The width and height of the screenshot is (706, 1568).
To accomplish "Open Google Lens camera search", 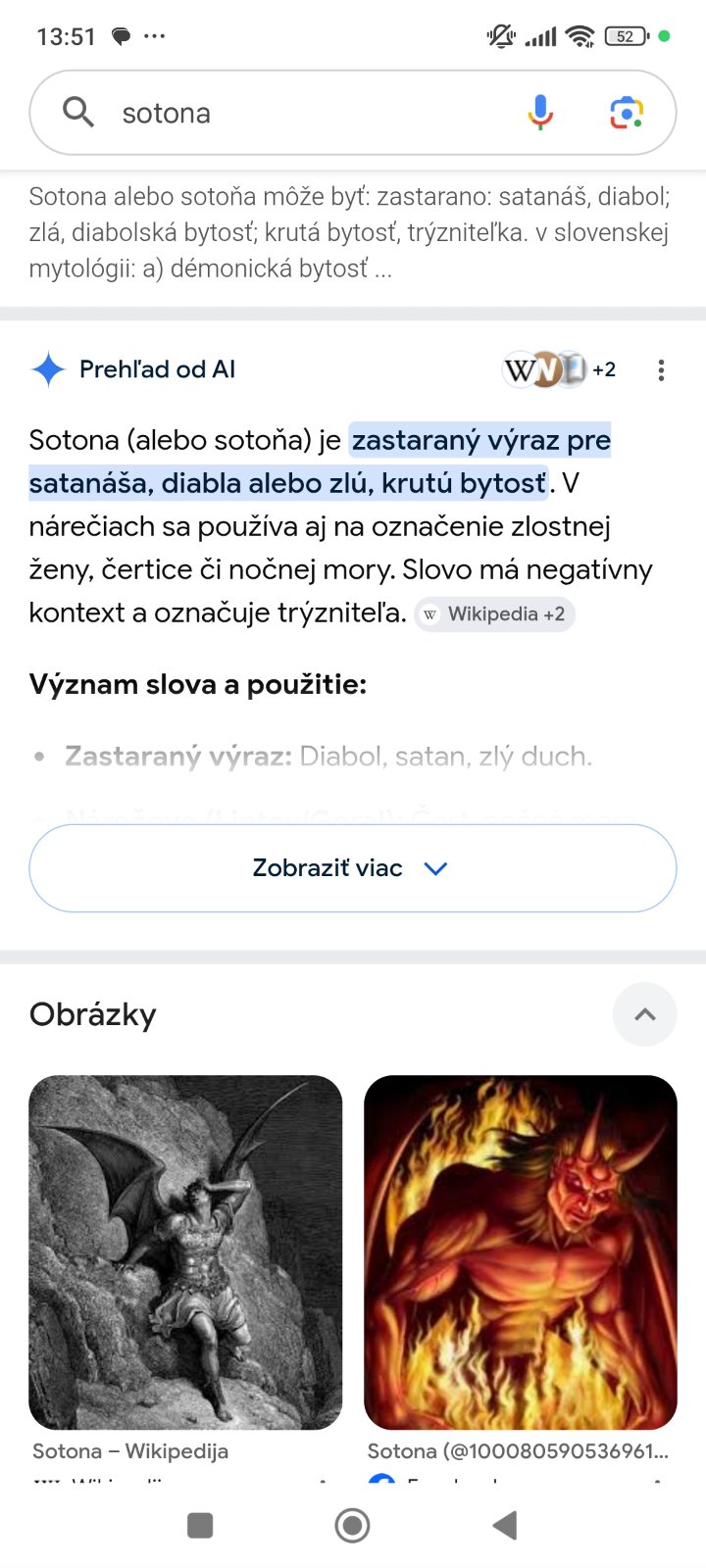I will click(627, 114).
